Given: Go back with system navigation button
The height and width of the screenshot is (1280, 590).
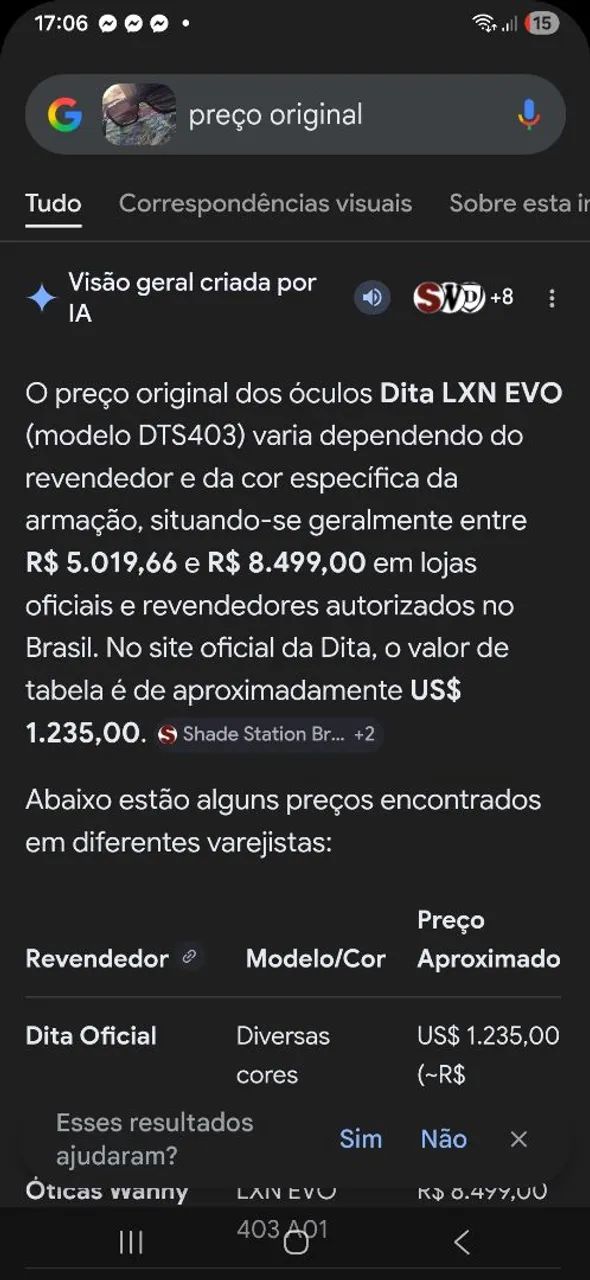Looking at the screenshot, I should [461, 1242].
